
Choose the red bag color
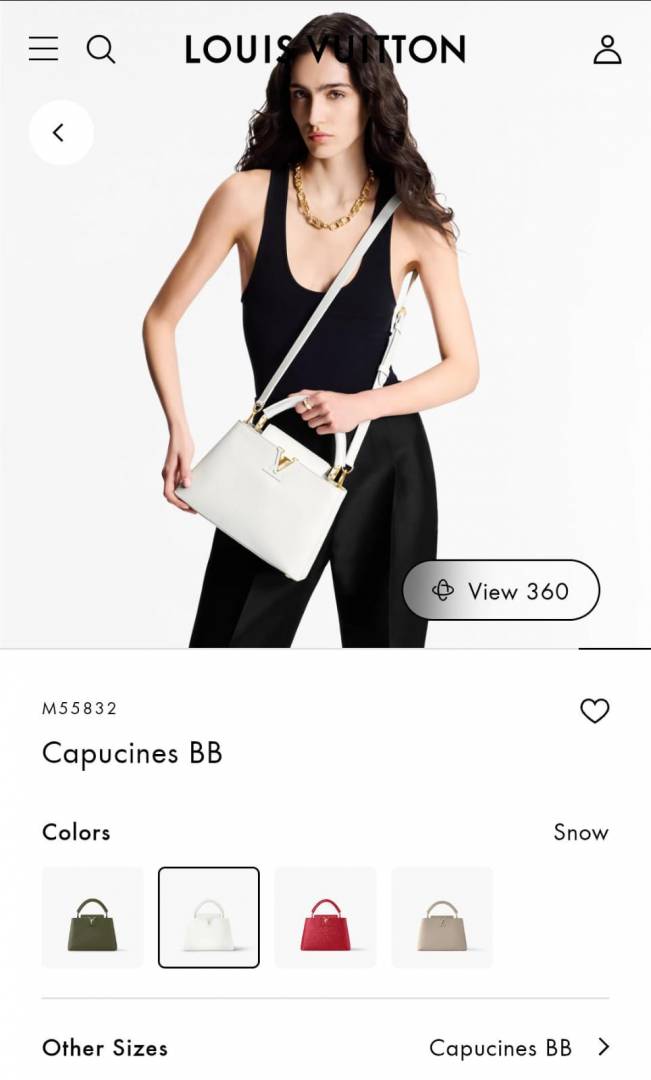tap(325, 917)
